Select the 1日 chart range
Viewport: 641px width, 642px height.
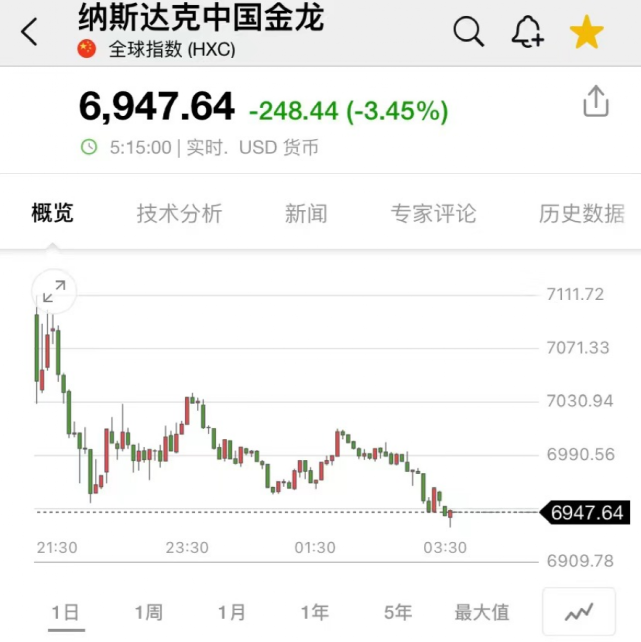pyautogui.click(x=65, y=612)
